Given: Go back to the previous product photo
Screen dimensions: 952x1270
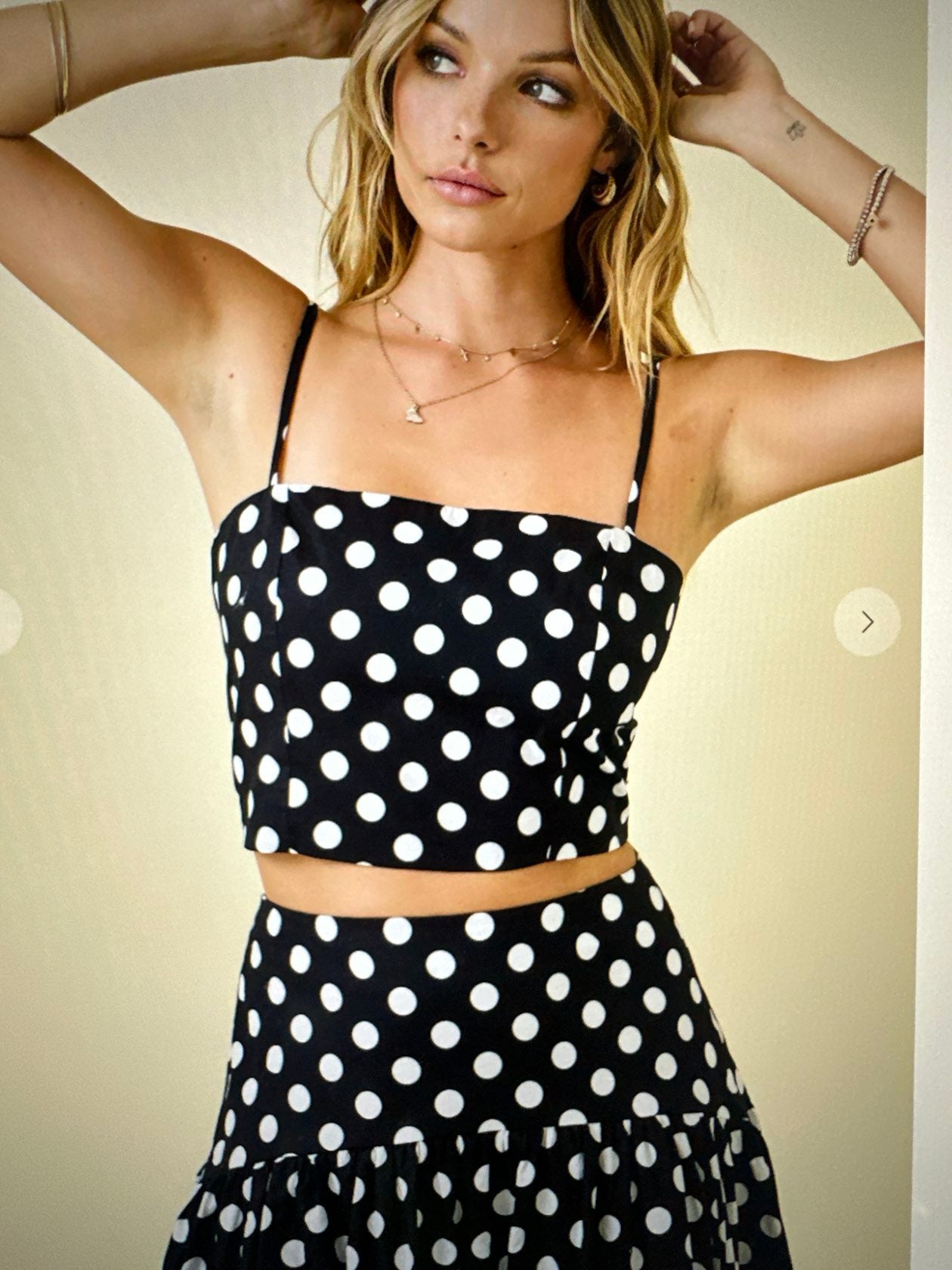Looking at the screenshot, I should (6, 621).
